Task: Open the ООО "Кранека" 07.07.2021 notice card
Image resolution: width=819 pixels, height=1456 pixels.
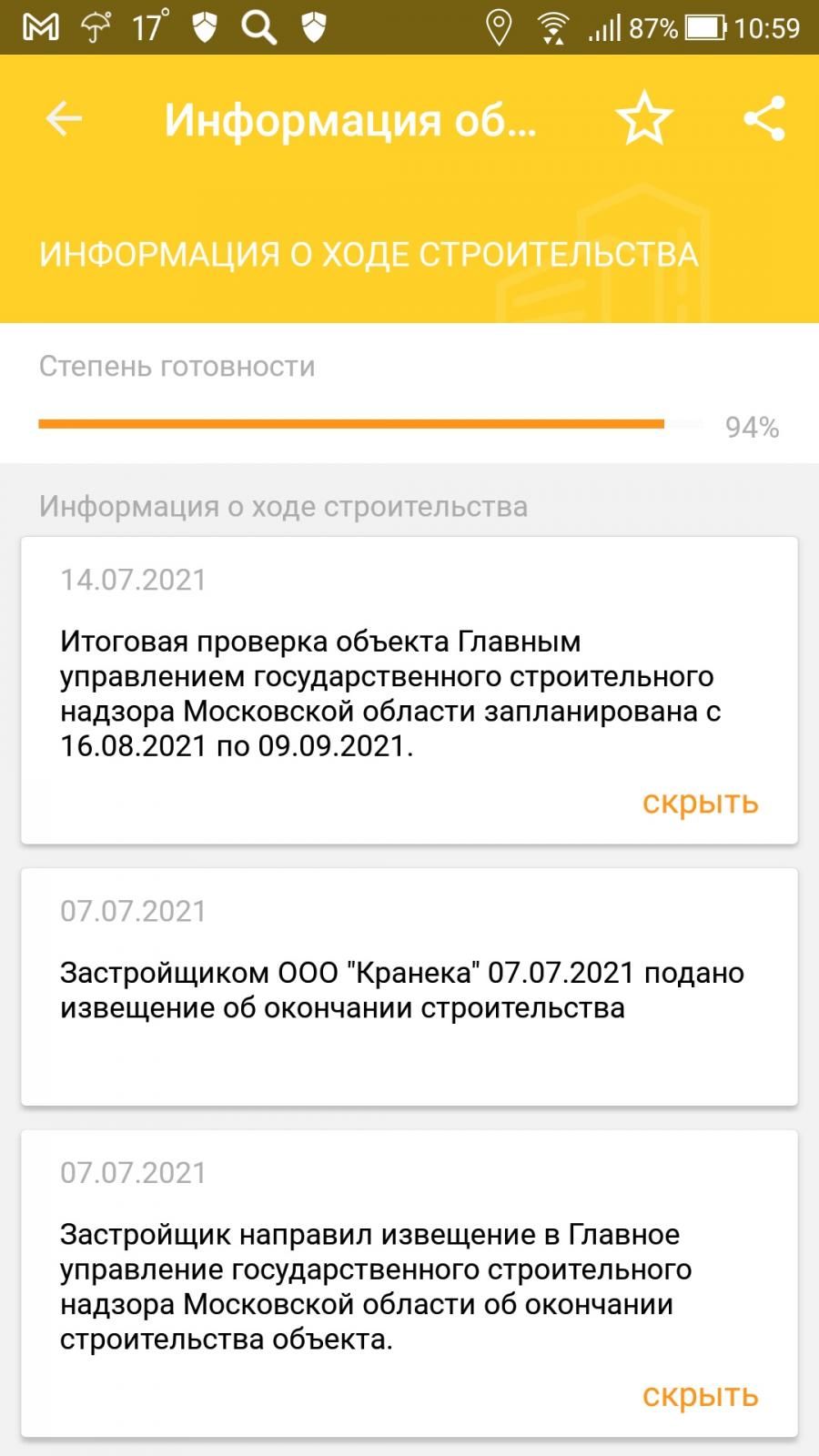Action: (409, 987)
